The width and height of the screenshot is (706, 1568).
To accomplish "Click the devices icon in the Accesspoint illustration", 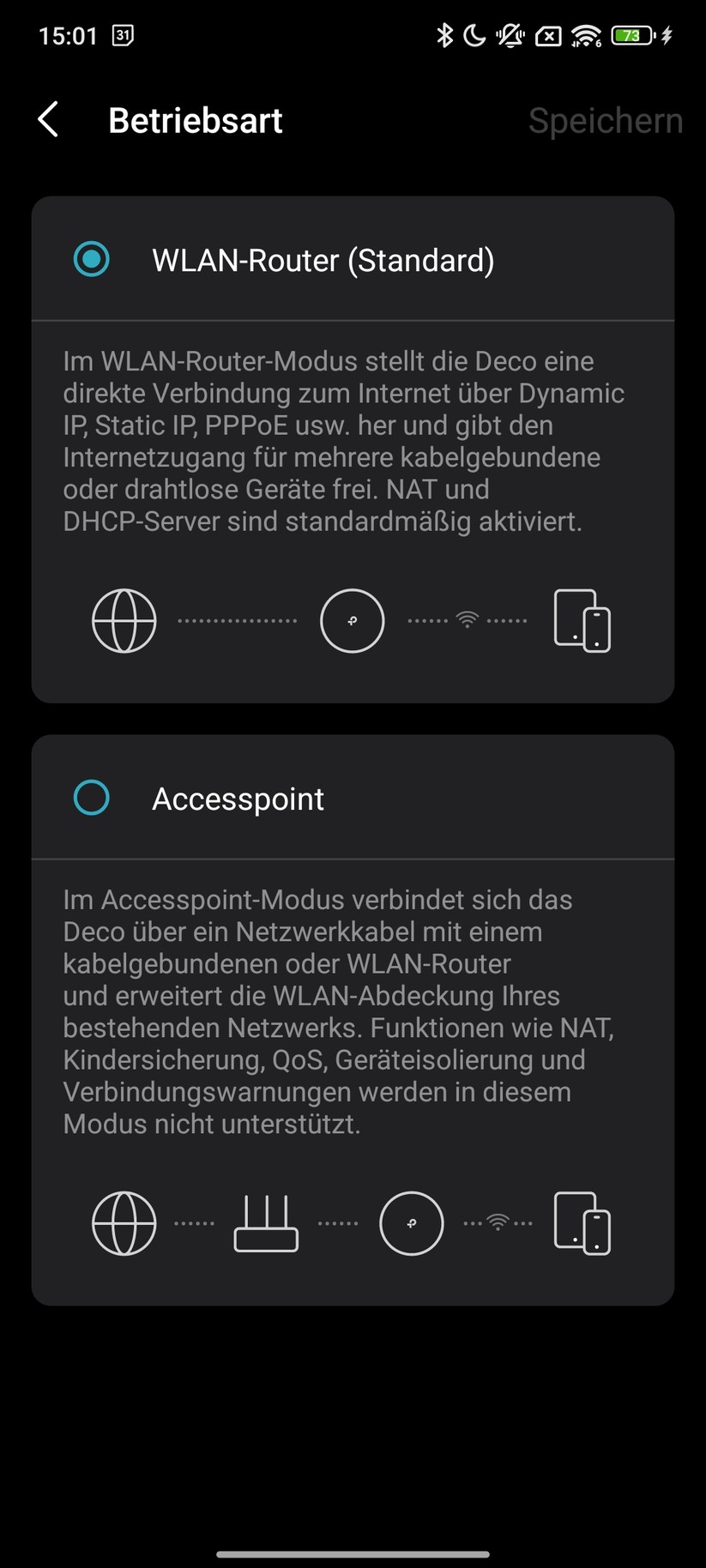I will [582, 1224].
